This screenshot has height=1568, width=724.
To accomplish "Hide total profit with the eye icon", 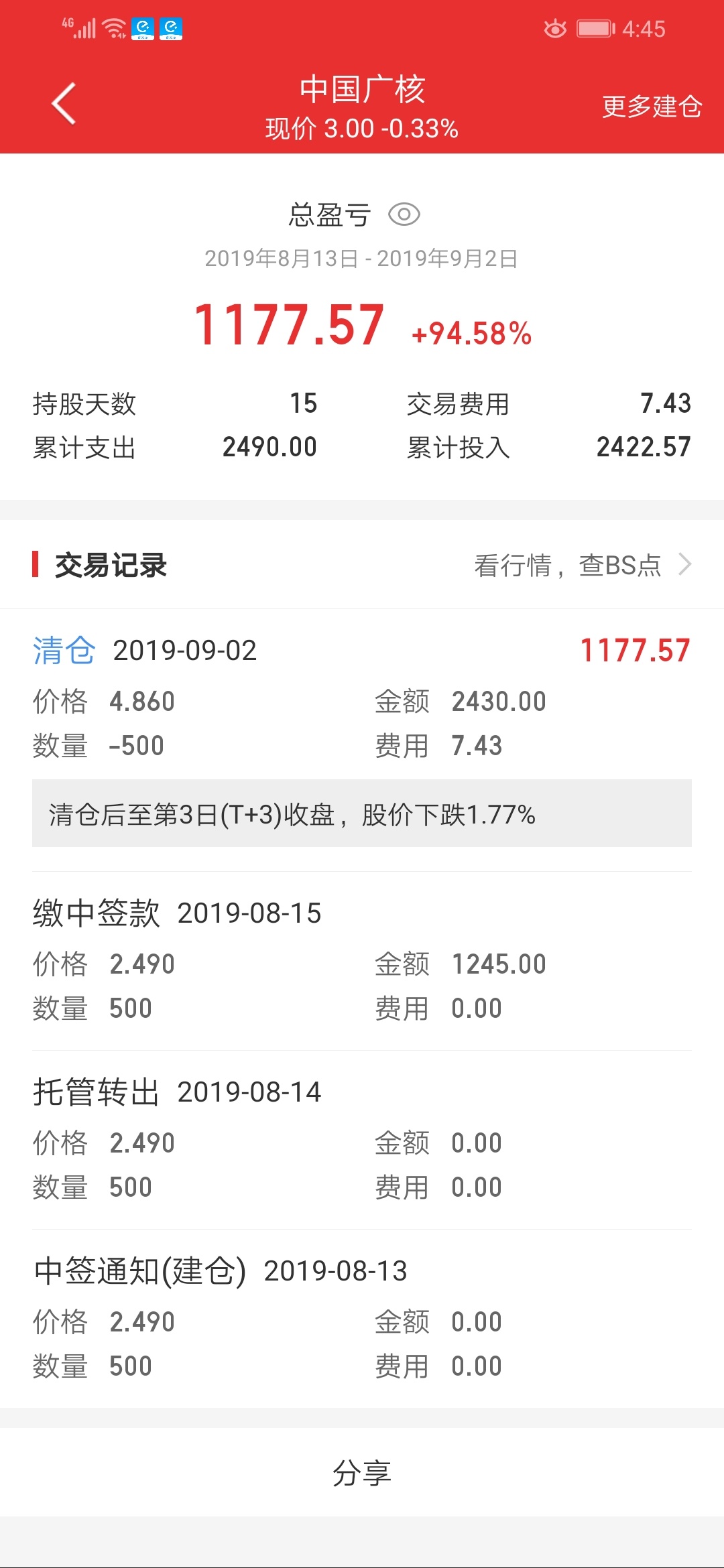I will (x=404, y=214).
